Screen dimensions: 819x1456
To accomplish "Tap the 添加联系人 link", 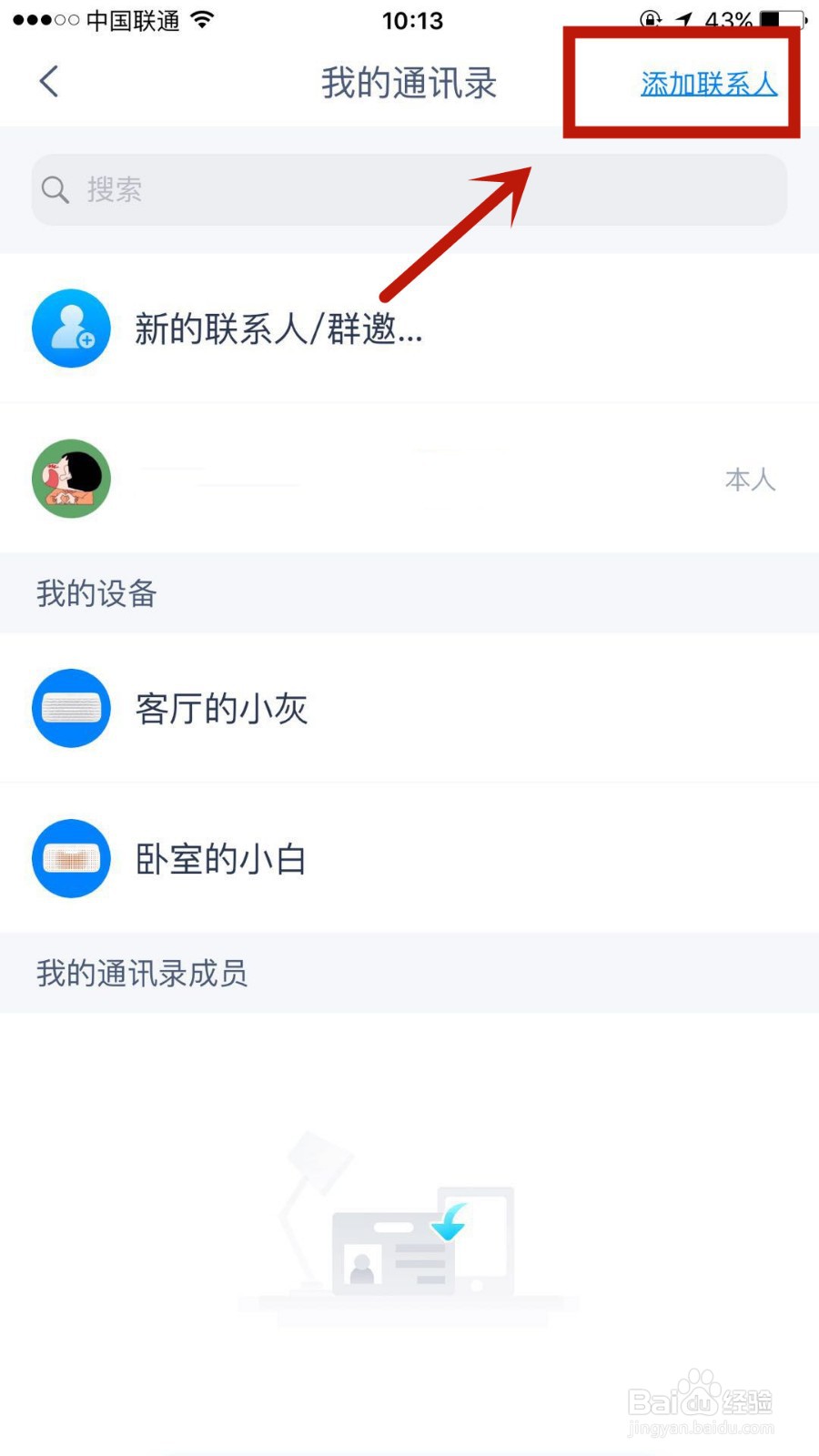I will (708, 84).
